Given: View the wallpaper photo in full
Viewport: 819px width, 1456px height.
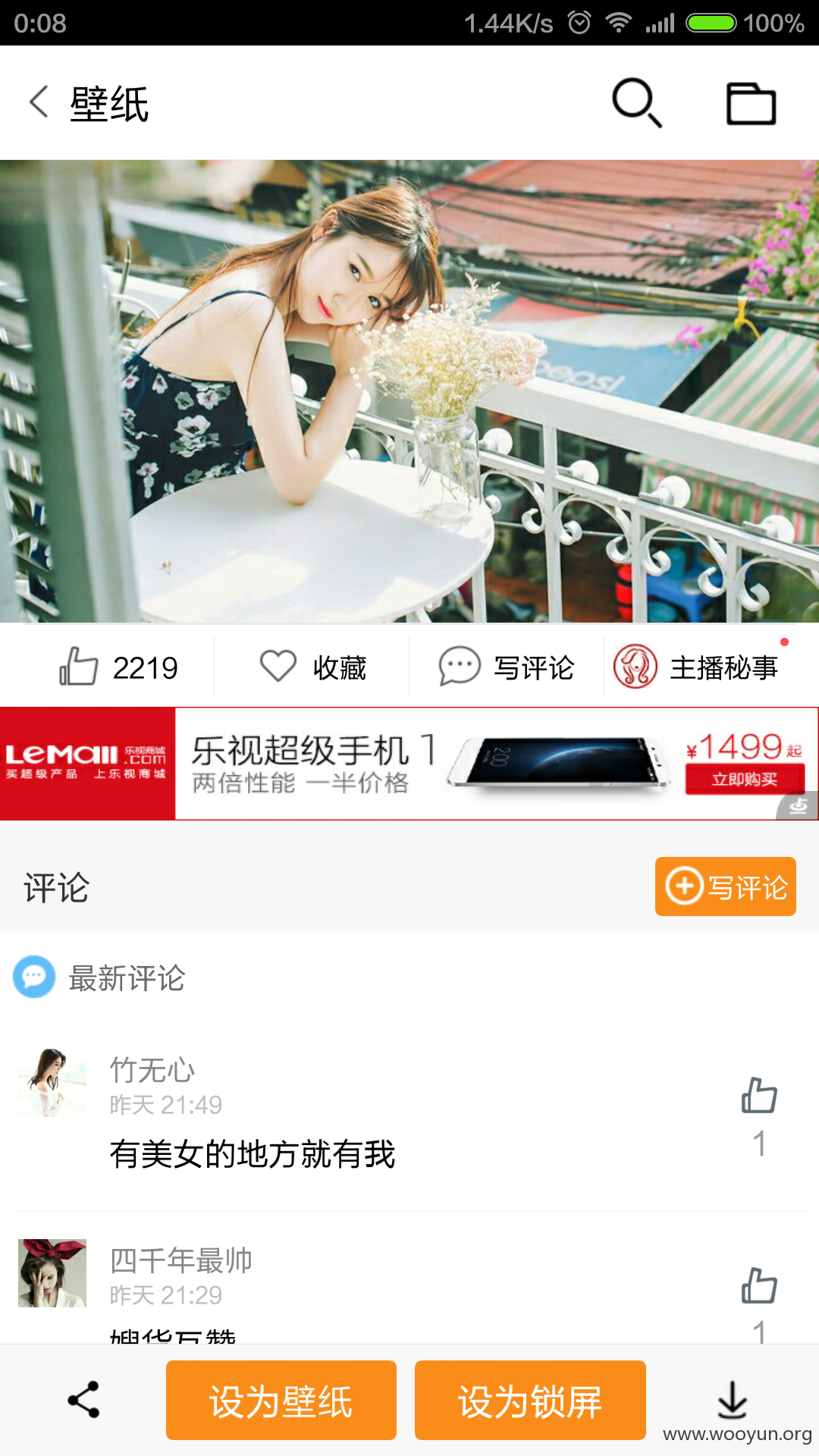Looking at the screenshot, I should point(409,391).
